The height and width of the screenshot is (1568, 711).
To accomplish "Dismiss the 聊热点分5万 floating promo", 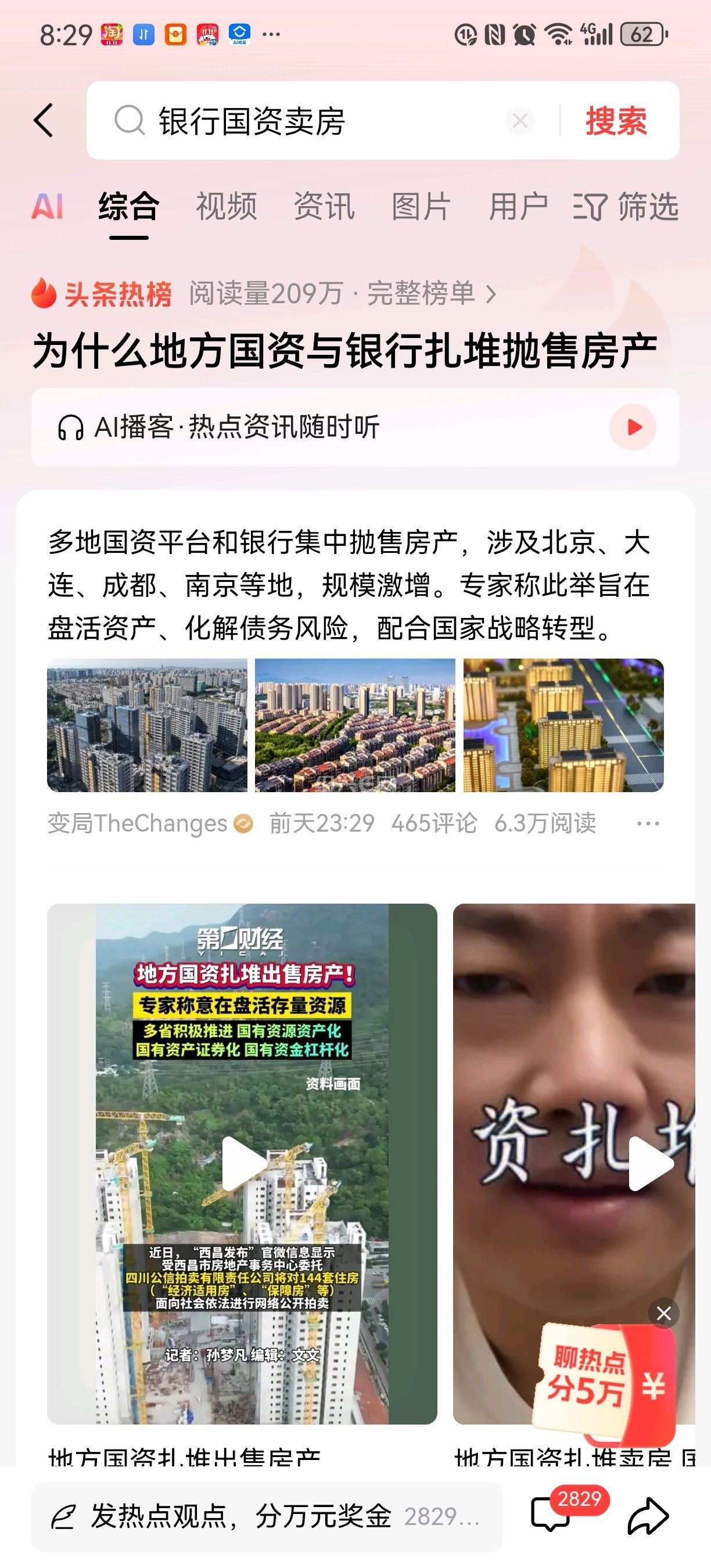I will click(x=663, y=1314).
